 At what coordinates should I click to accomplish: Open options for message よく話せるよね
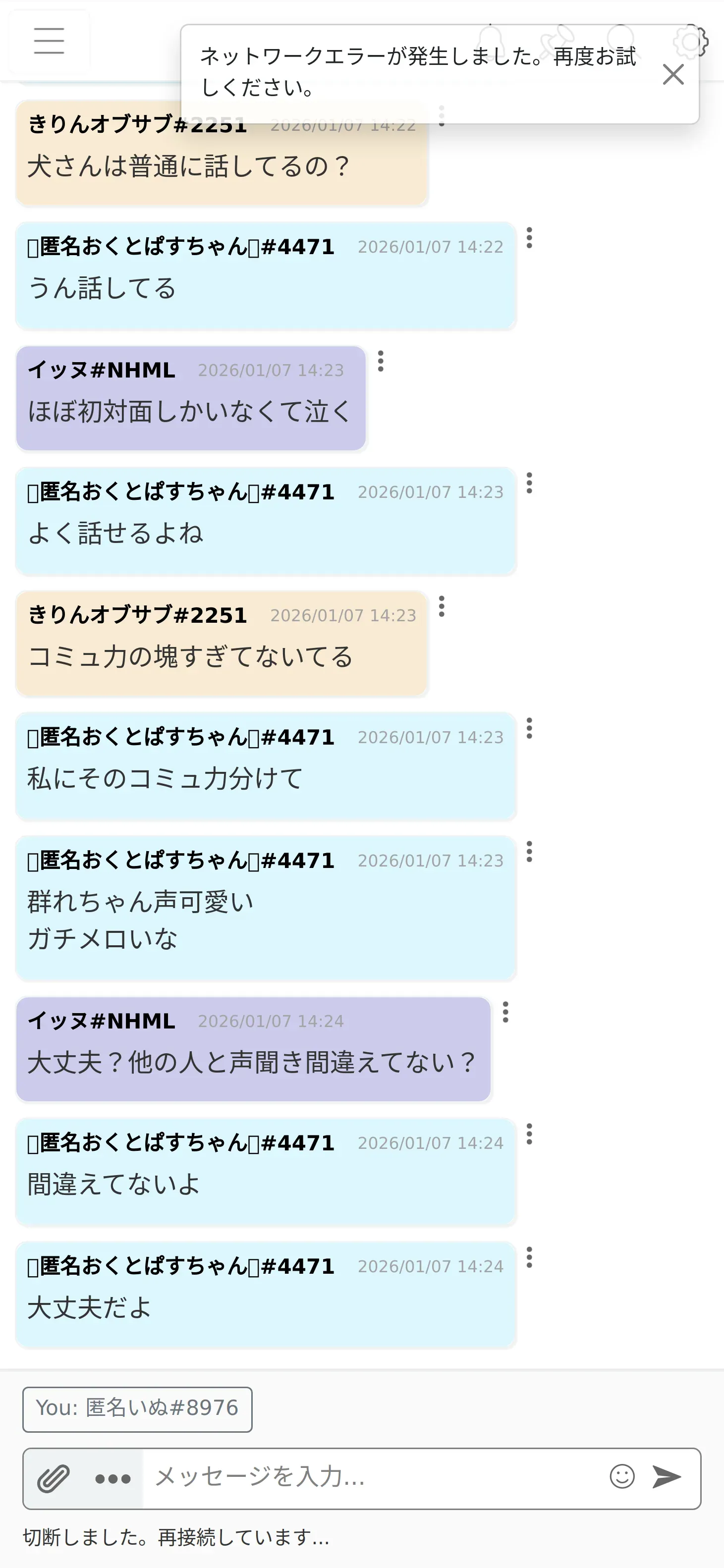tap(529, 484)
